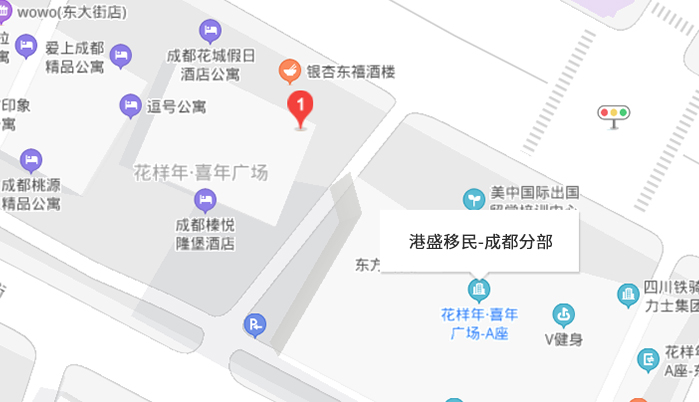The height and width of the screenshot is (402, 699).
Task: Tap the 逗号公寓 hotel pin
Action: tap(130, 104)
